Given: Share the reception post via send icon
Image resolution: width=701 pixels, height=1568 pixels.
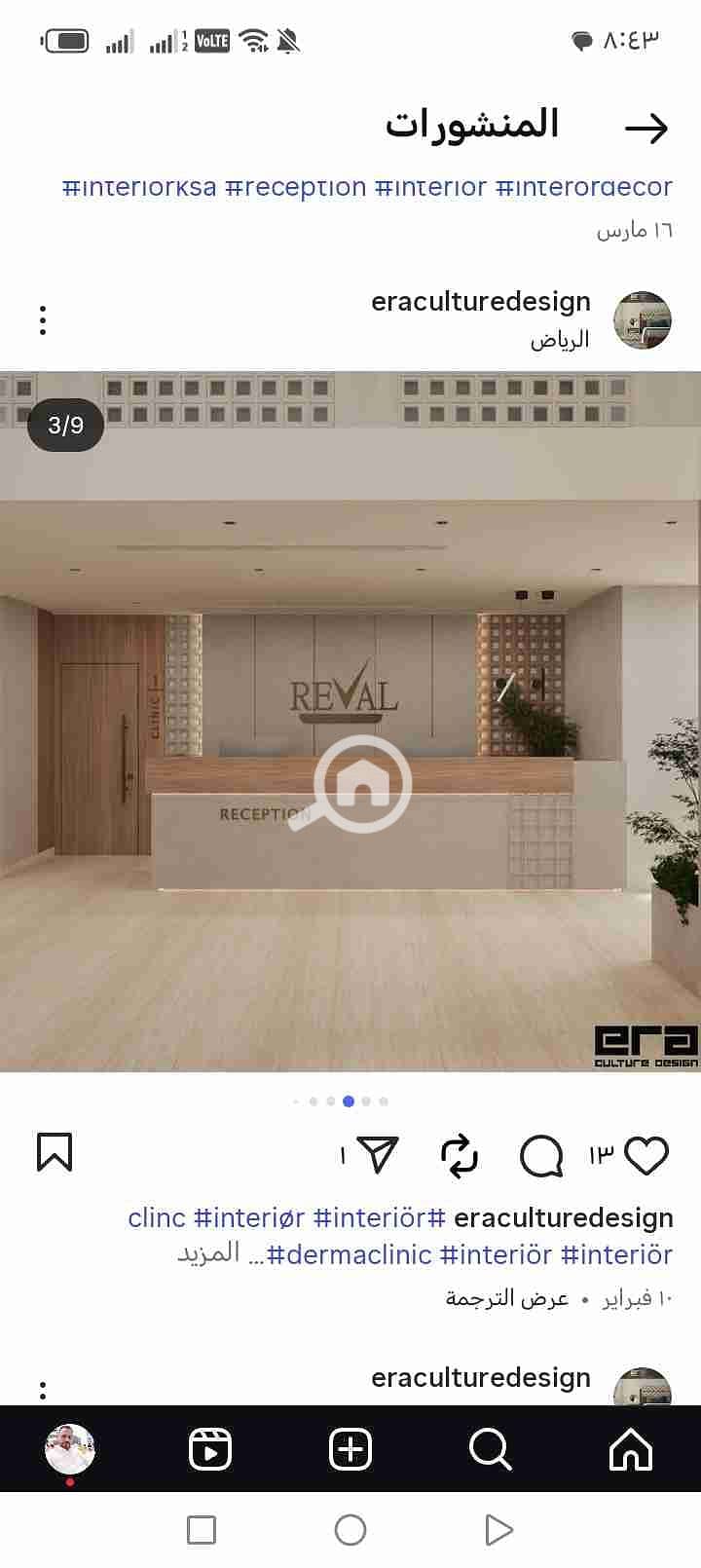Looking at the screenshot, I should [x=379, y=1155].
